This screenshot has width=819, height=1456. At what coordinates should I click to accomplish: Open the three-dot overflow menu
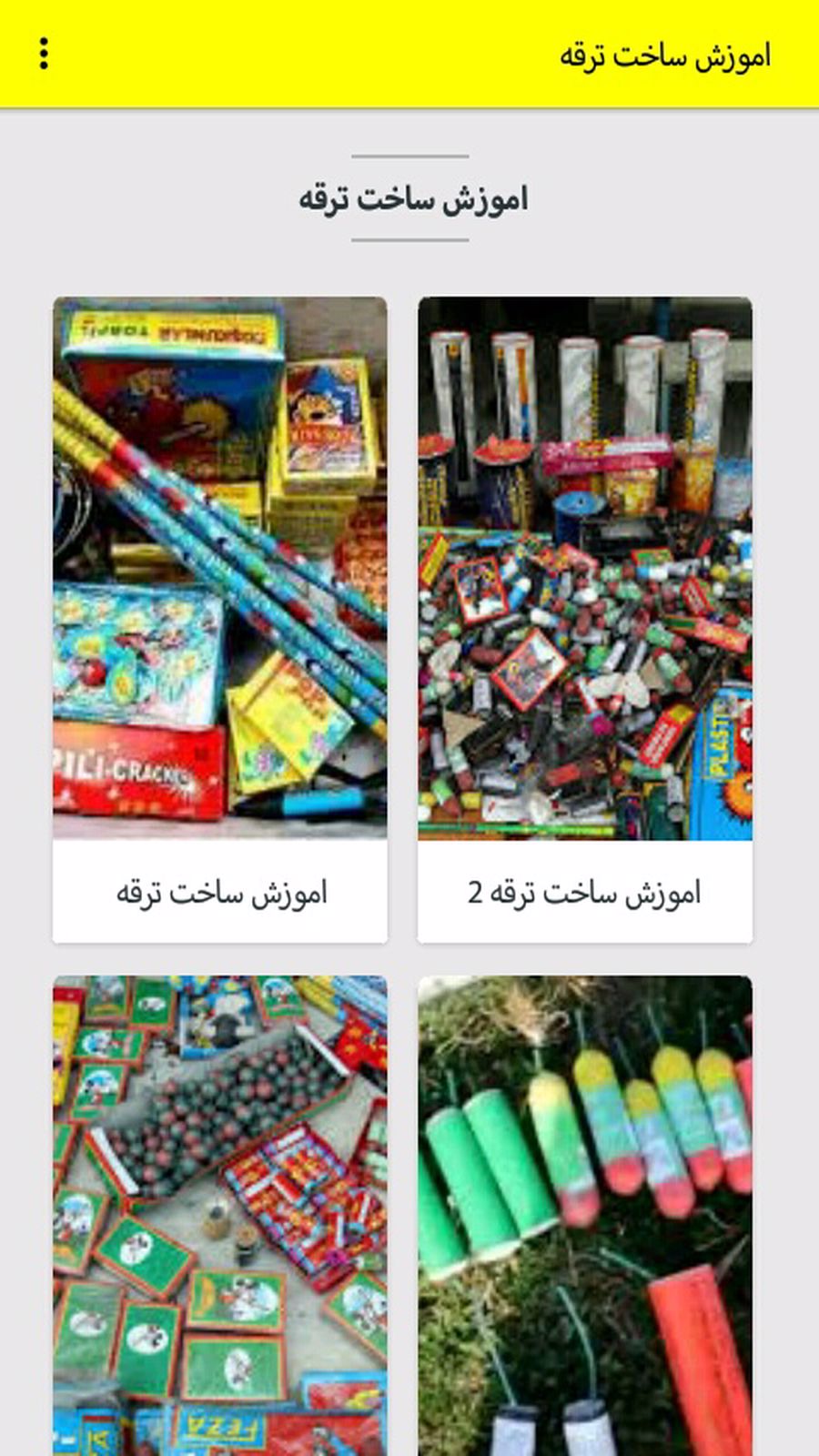pos(44,55)
